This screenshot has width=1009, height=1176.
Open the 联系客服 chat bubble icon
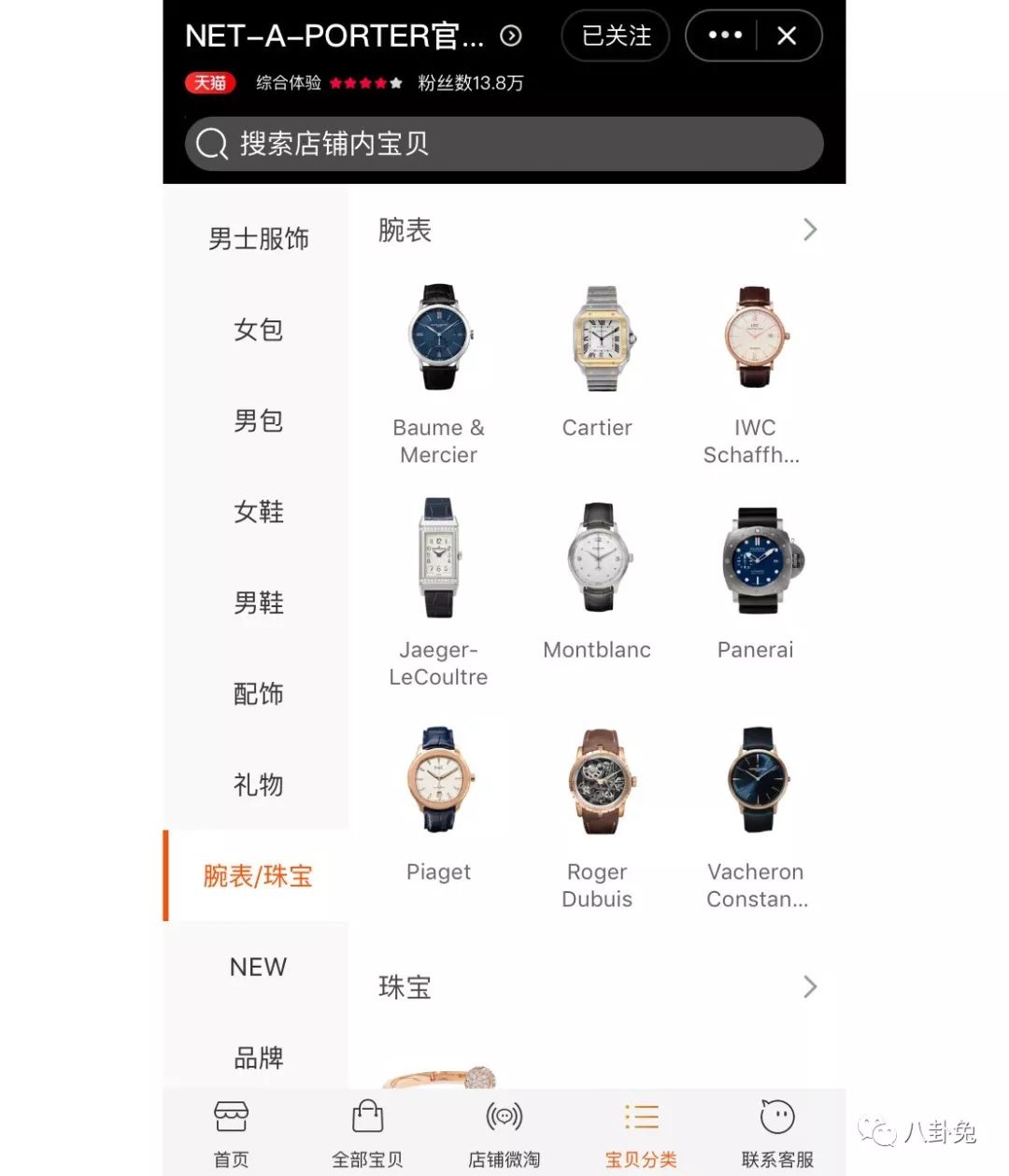(777, 1116)
